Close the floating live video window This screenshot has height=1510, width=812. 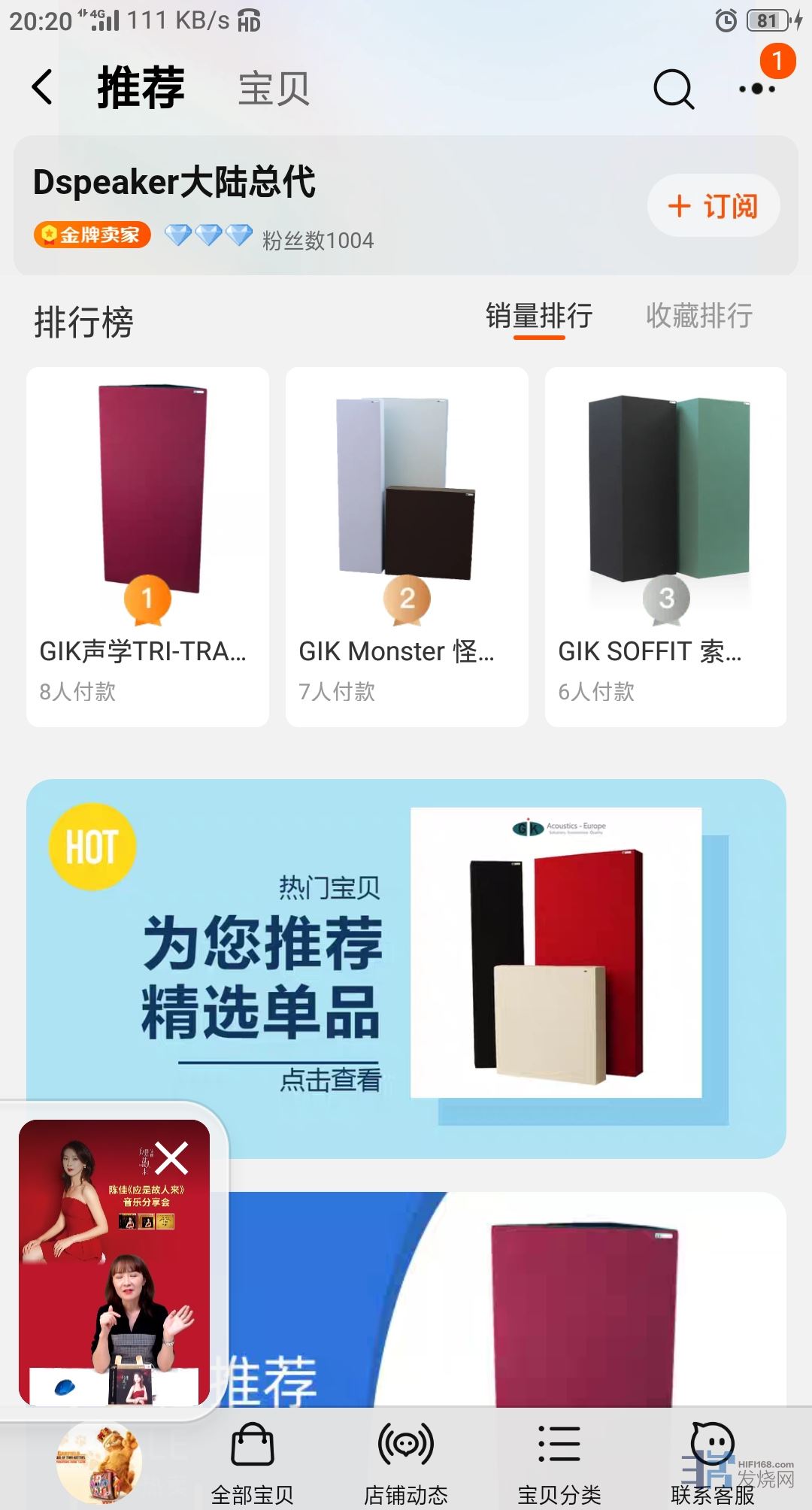(171, 1159)
